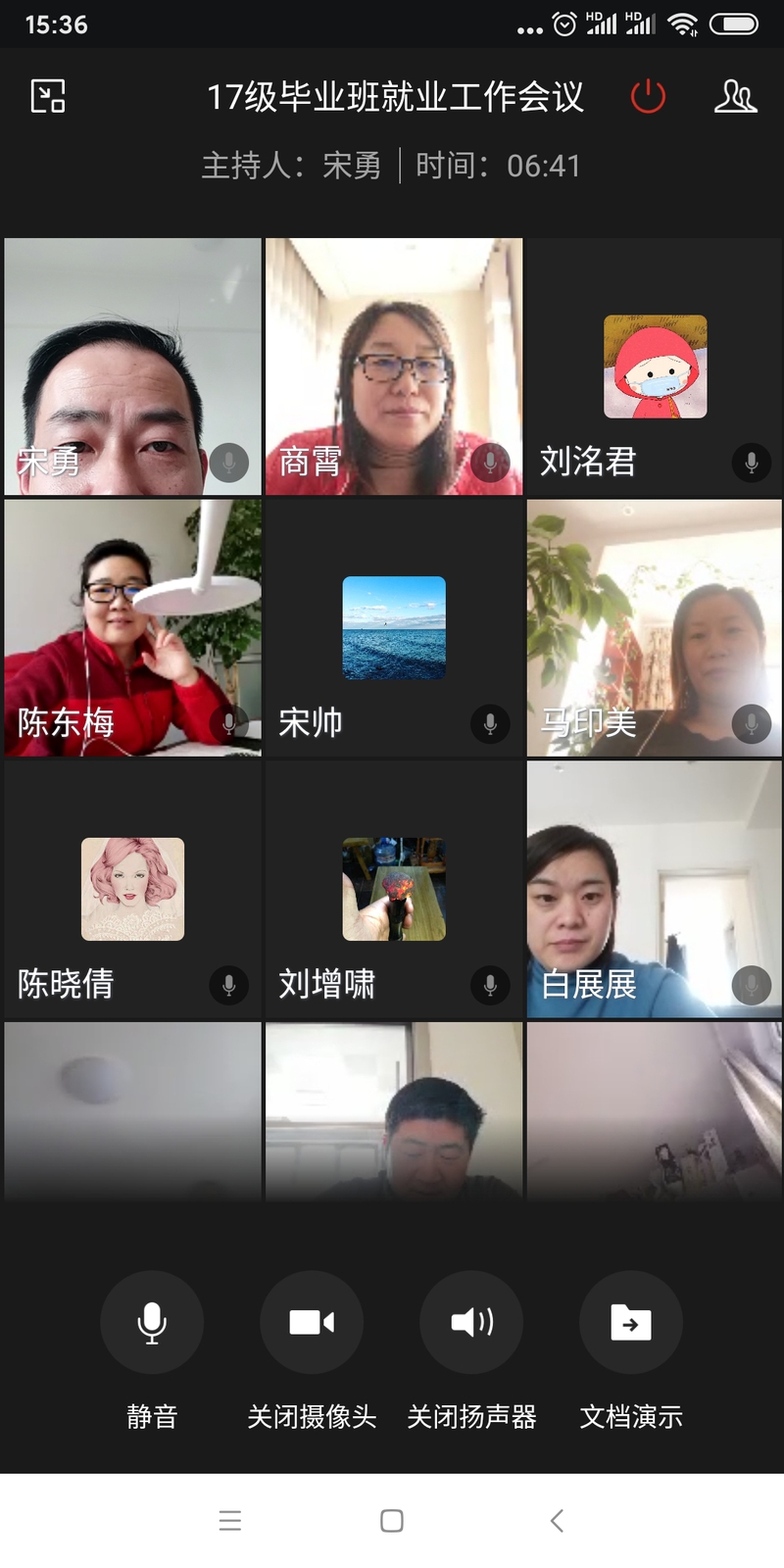Open the participants list

click(x=735, y=96)
